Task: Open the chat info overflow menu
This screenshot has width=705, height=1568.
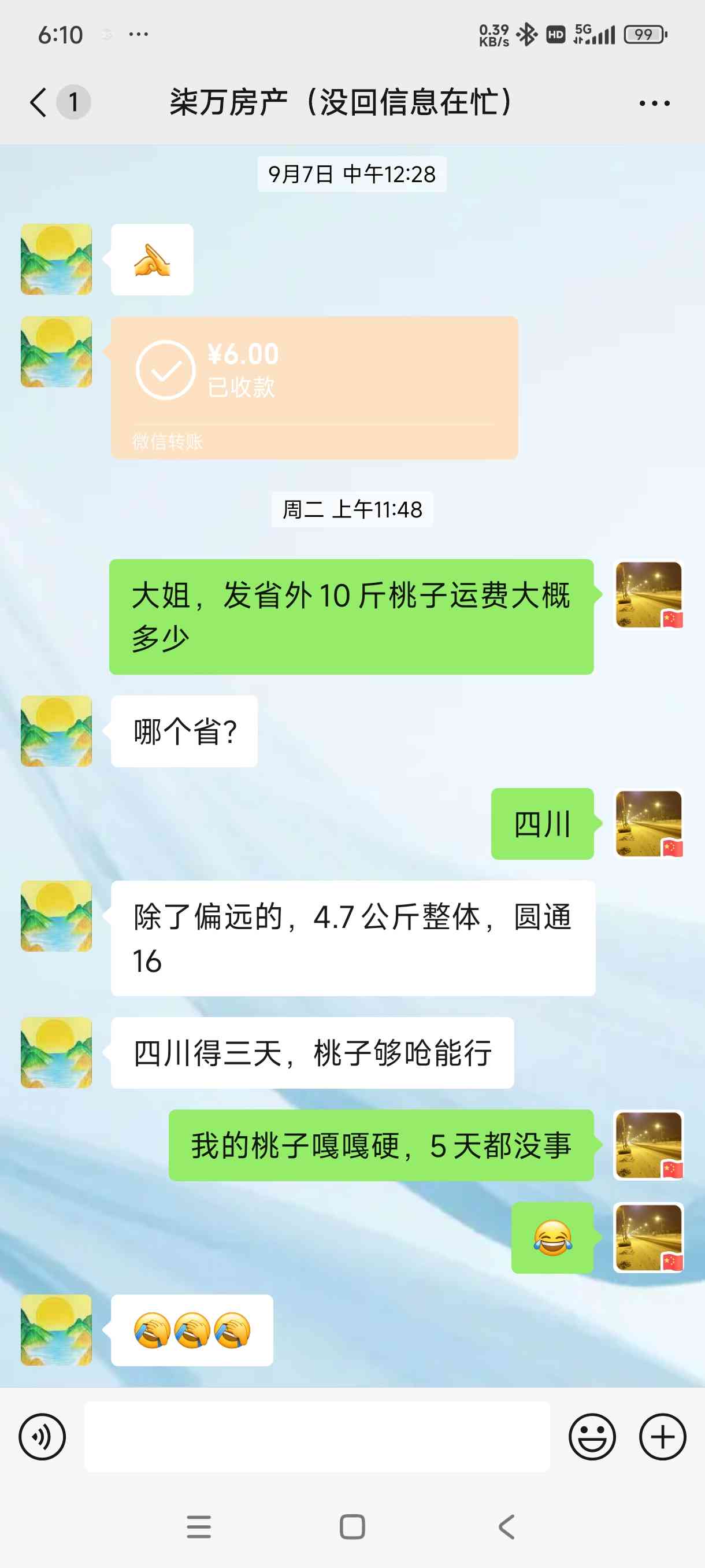Action: 655,103
